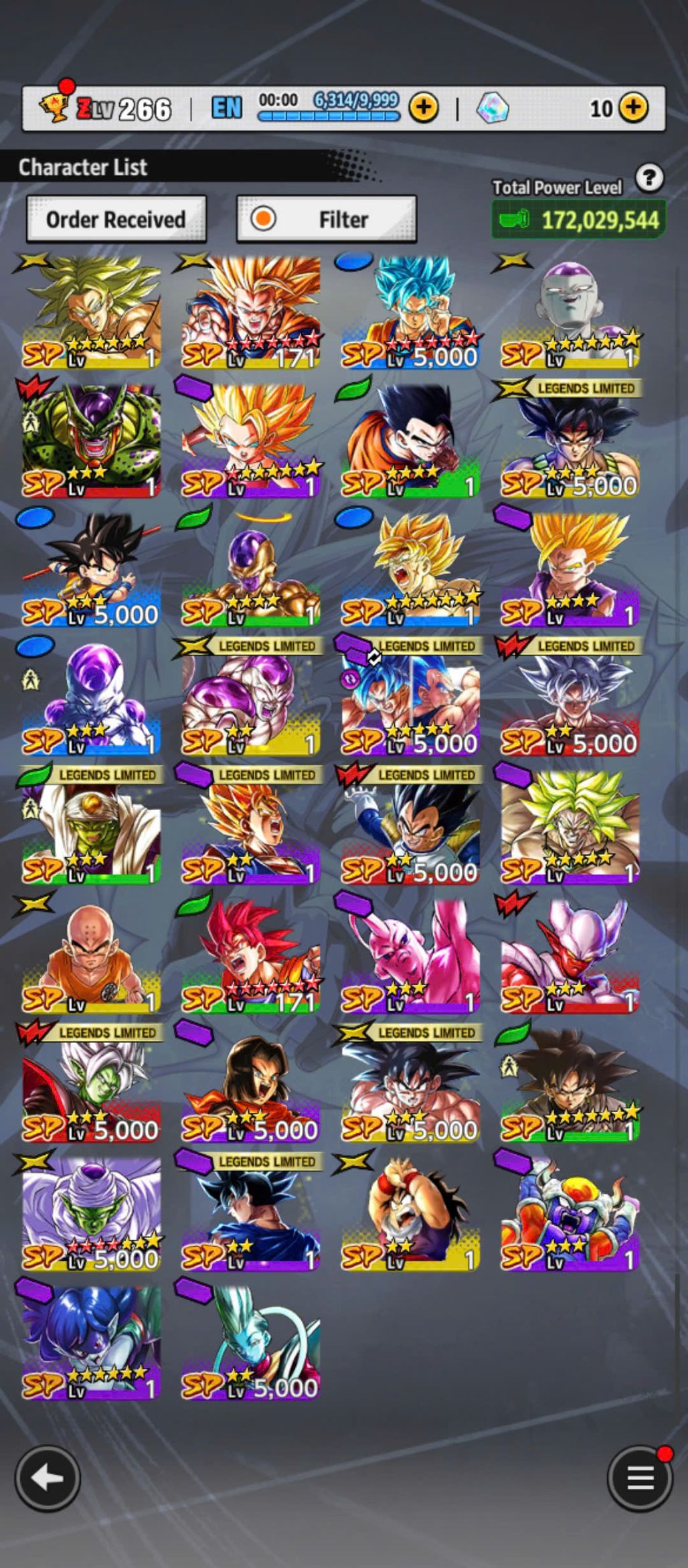Open the pink Majin Buu card
The width and height of the screenshot is (688, 1568).
pyautogui.click(x=410, y=956)
